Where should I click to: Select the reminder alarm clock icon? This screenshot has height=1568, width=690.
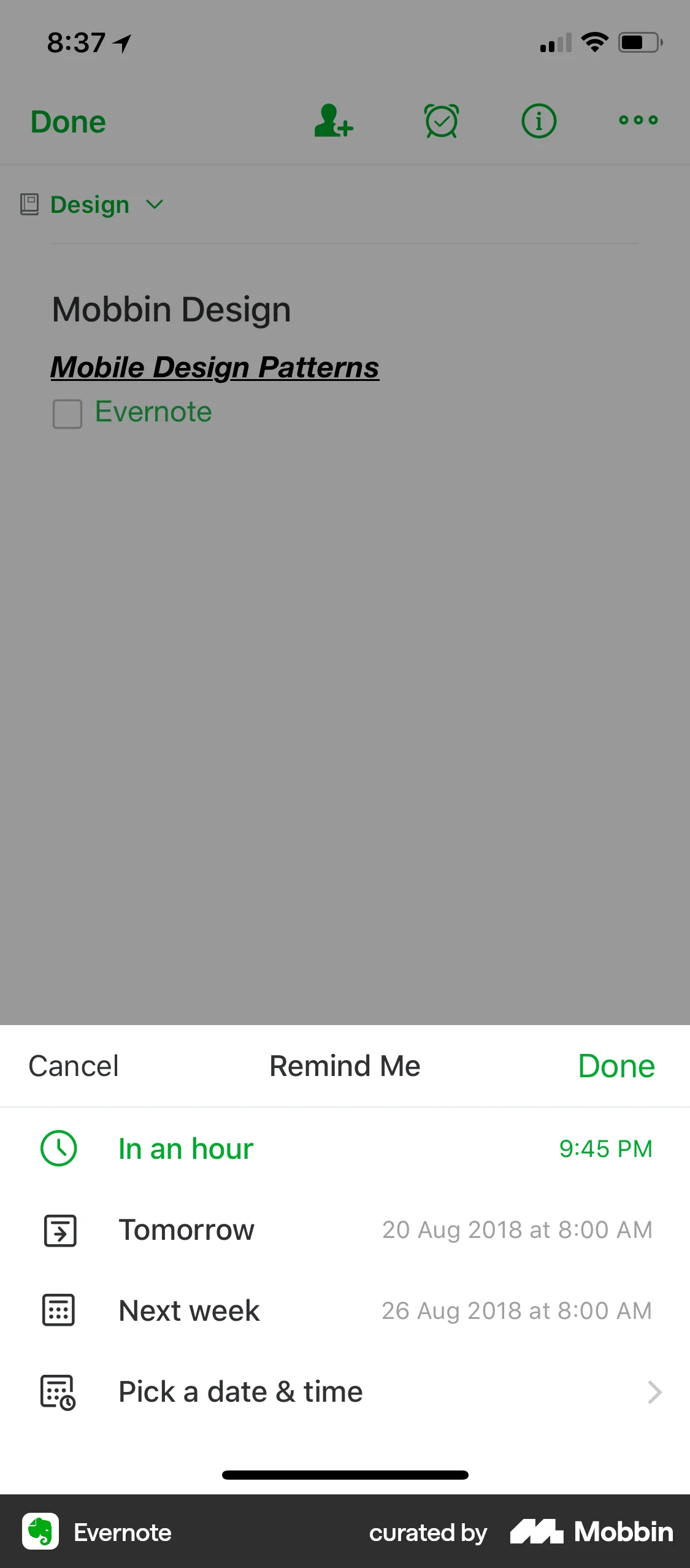click(441, 121)
